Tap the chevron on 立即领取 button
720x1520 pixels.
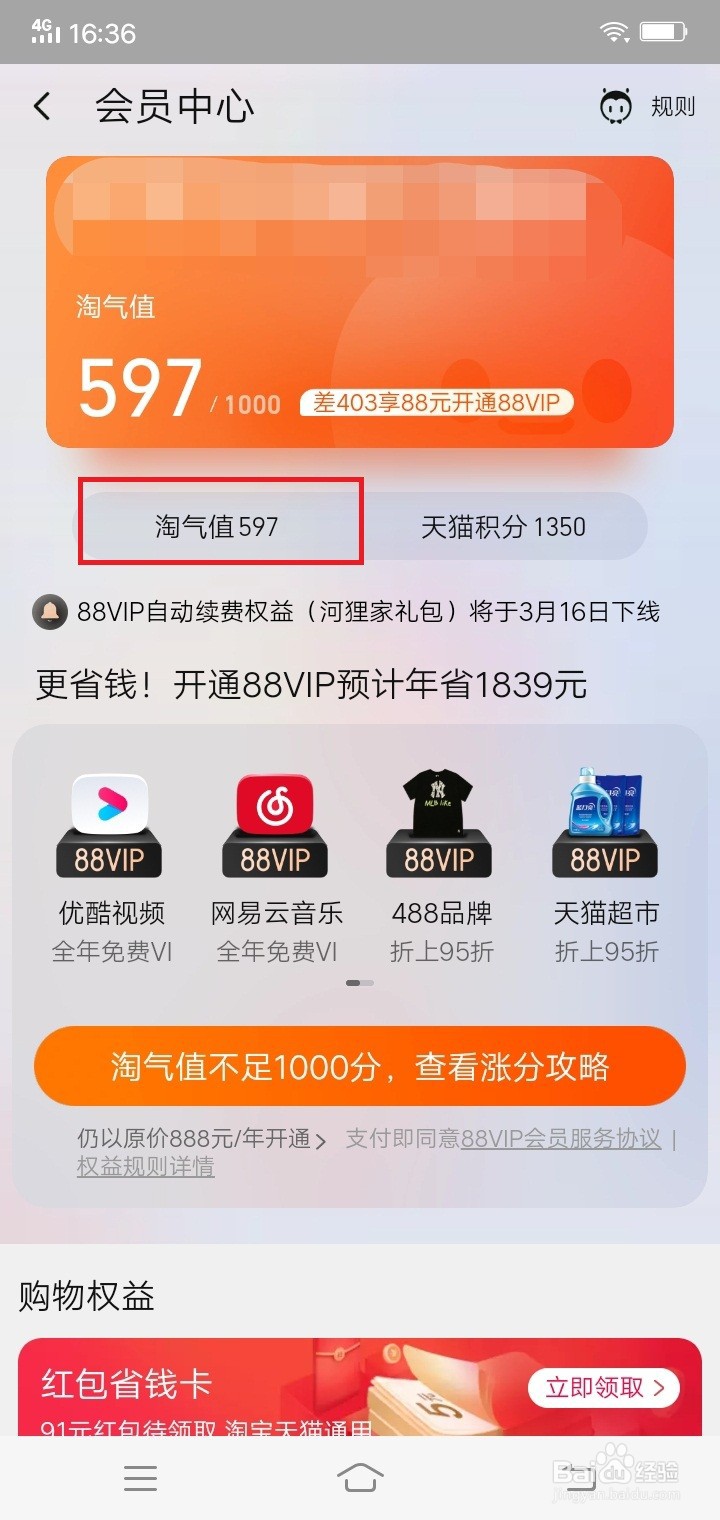[x=658, y=1388]
